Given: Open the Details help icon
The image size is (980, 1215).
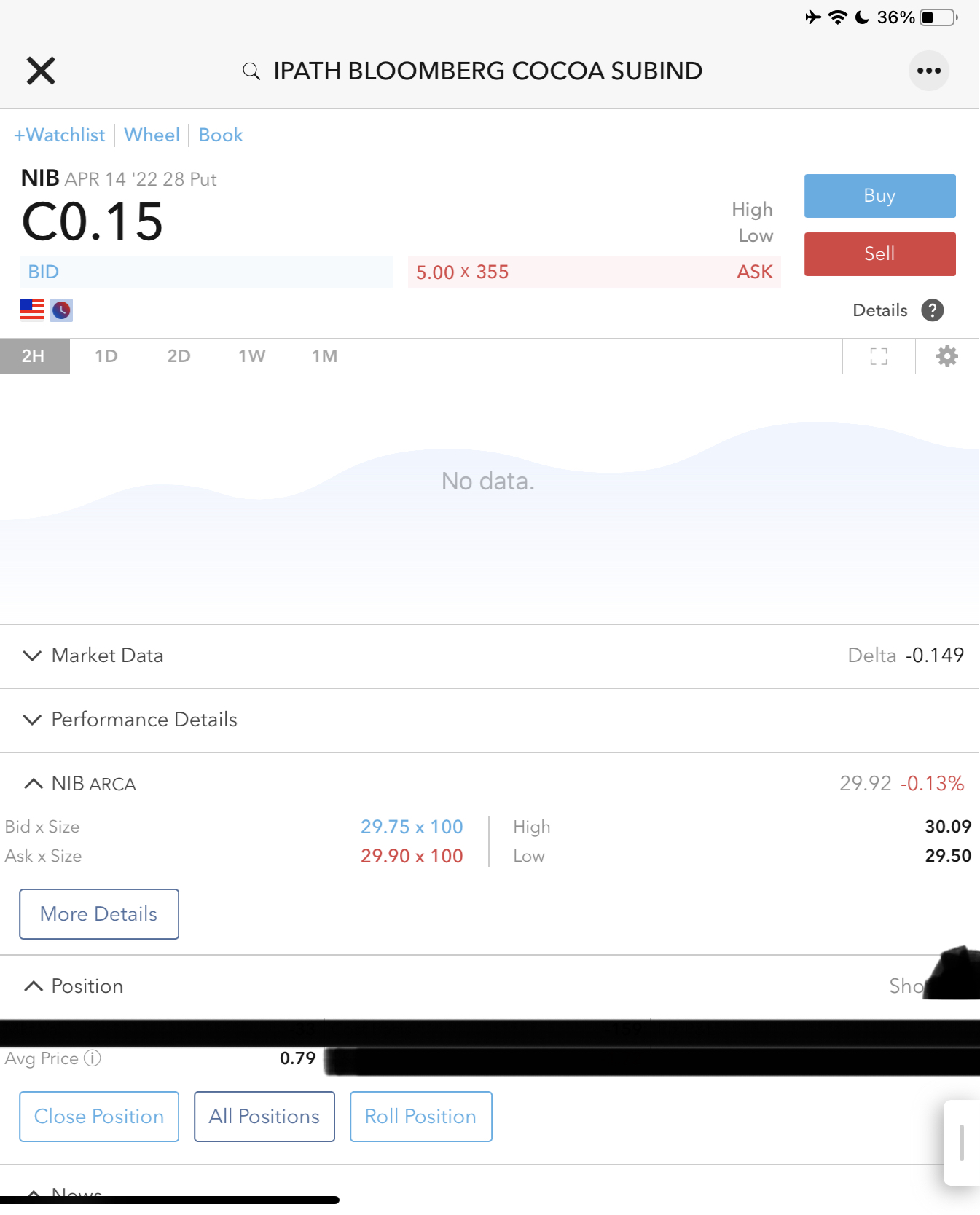Looking at the screenshot, I should 932,310.
